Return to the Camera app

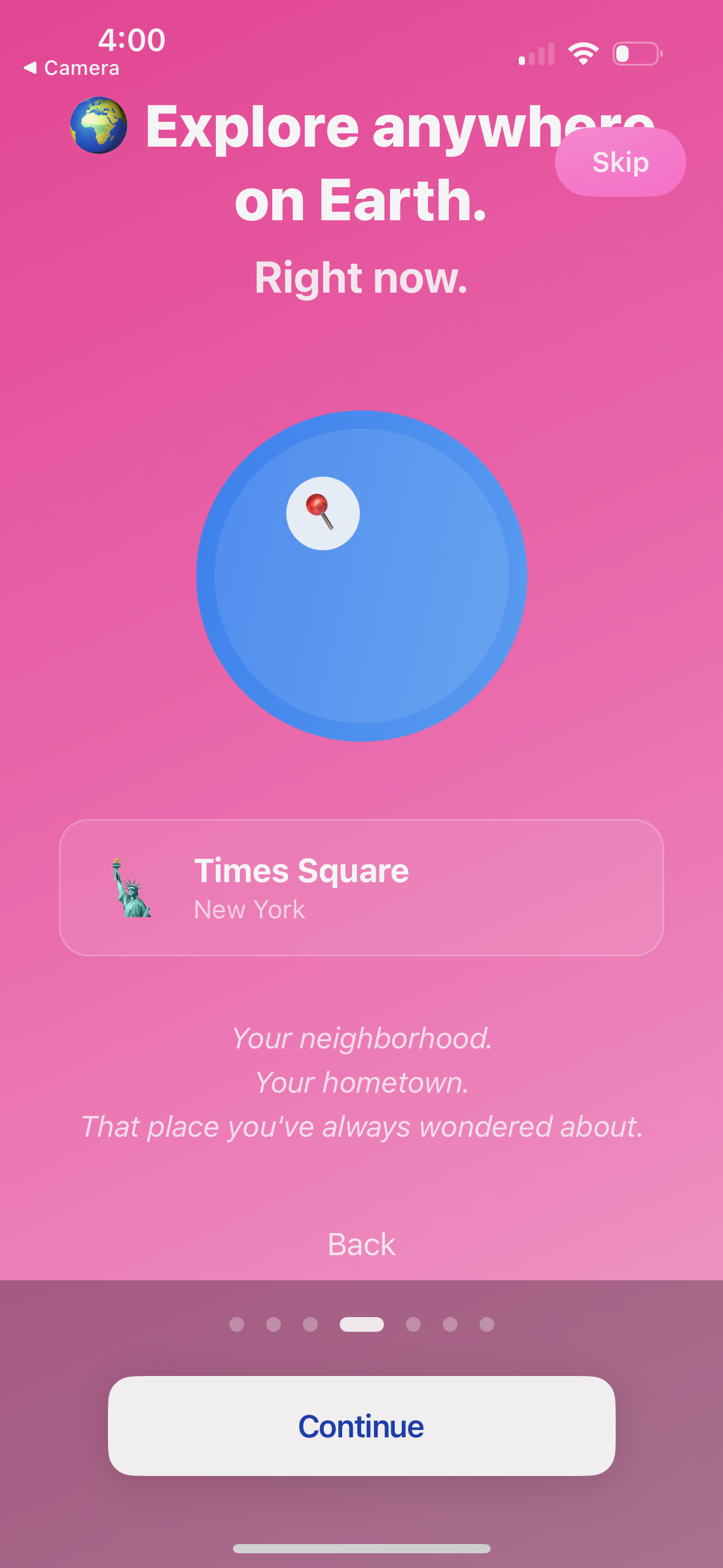[x=72, y=67]
